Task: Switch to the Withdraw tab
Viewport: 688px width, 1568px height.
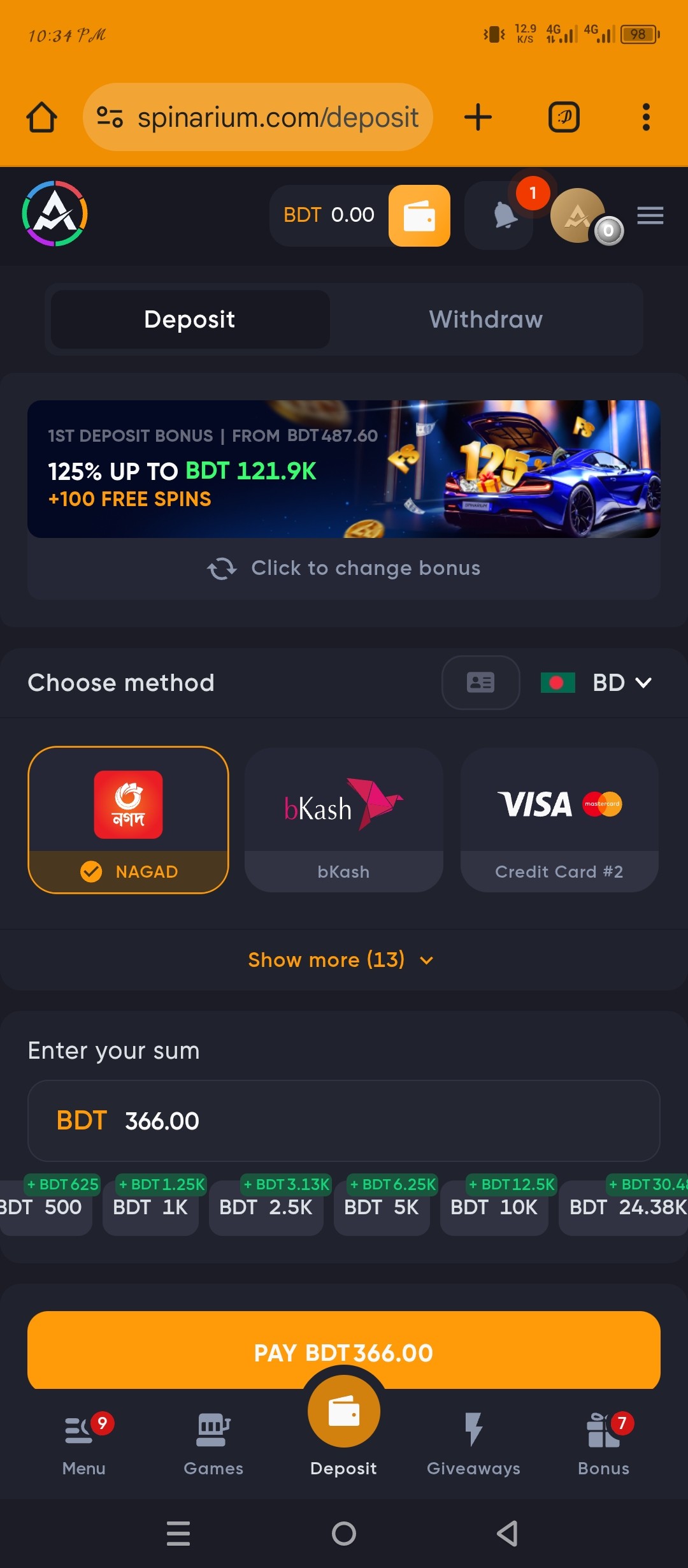Action: click(485, 319)
